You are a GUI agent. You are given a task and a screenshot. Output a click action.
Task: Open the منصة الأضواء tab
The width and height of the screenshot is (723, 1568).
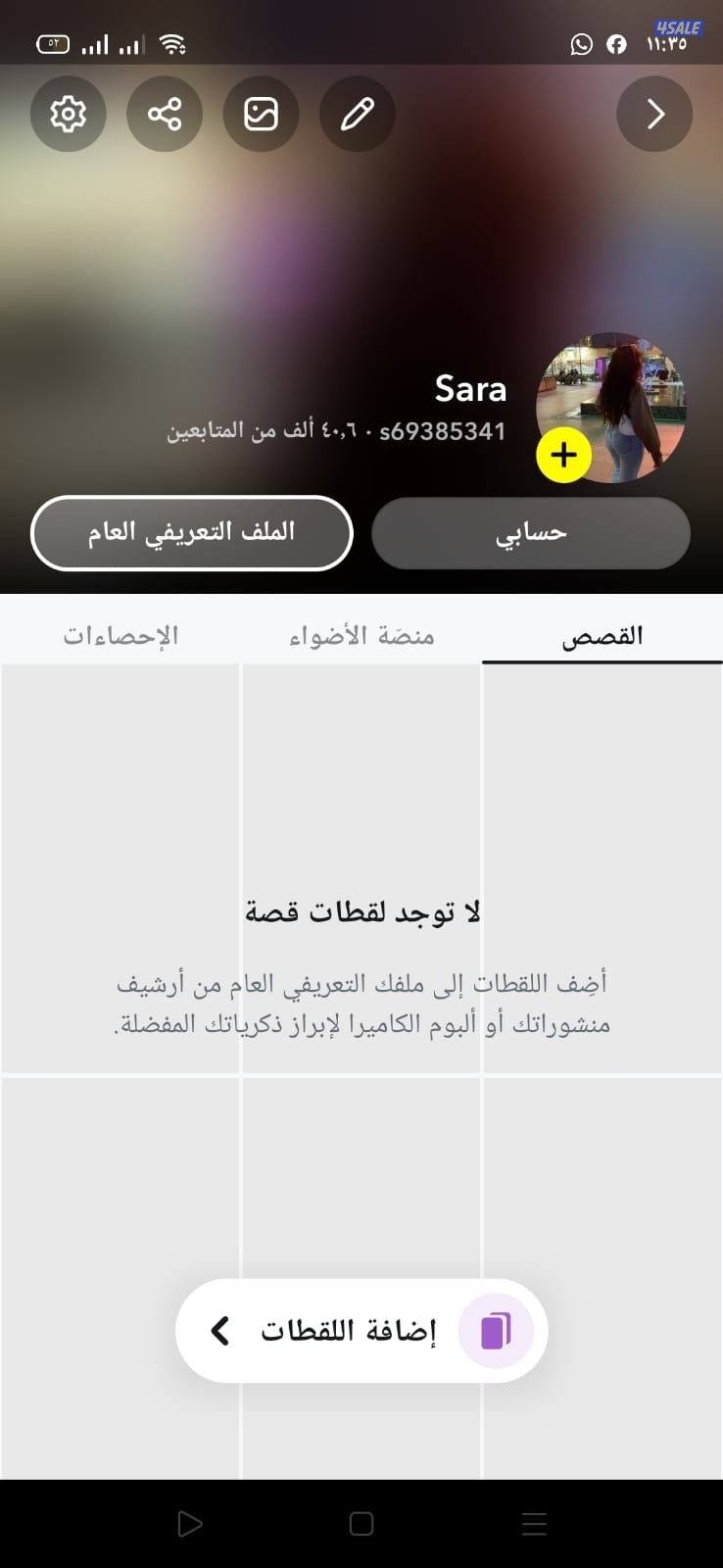coord(362,635)
